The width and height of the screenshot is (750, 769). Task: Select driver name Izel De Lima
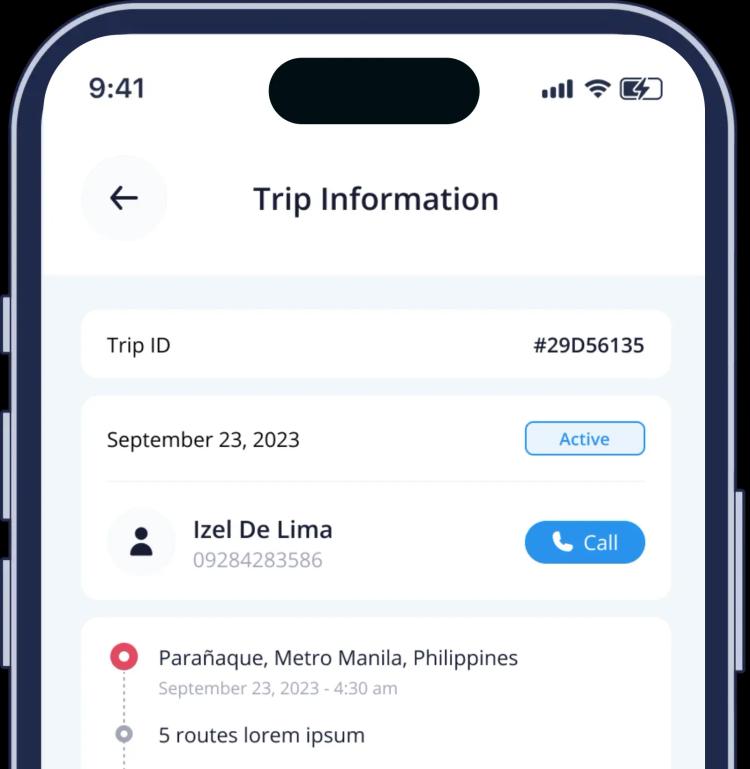(262, 530)
